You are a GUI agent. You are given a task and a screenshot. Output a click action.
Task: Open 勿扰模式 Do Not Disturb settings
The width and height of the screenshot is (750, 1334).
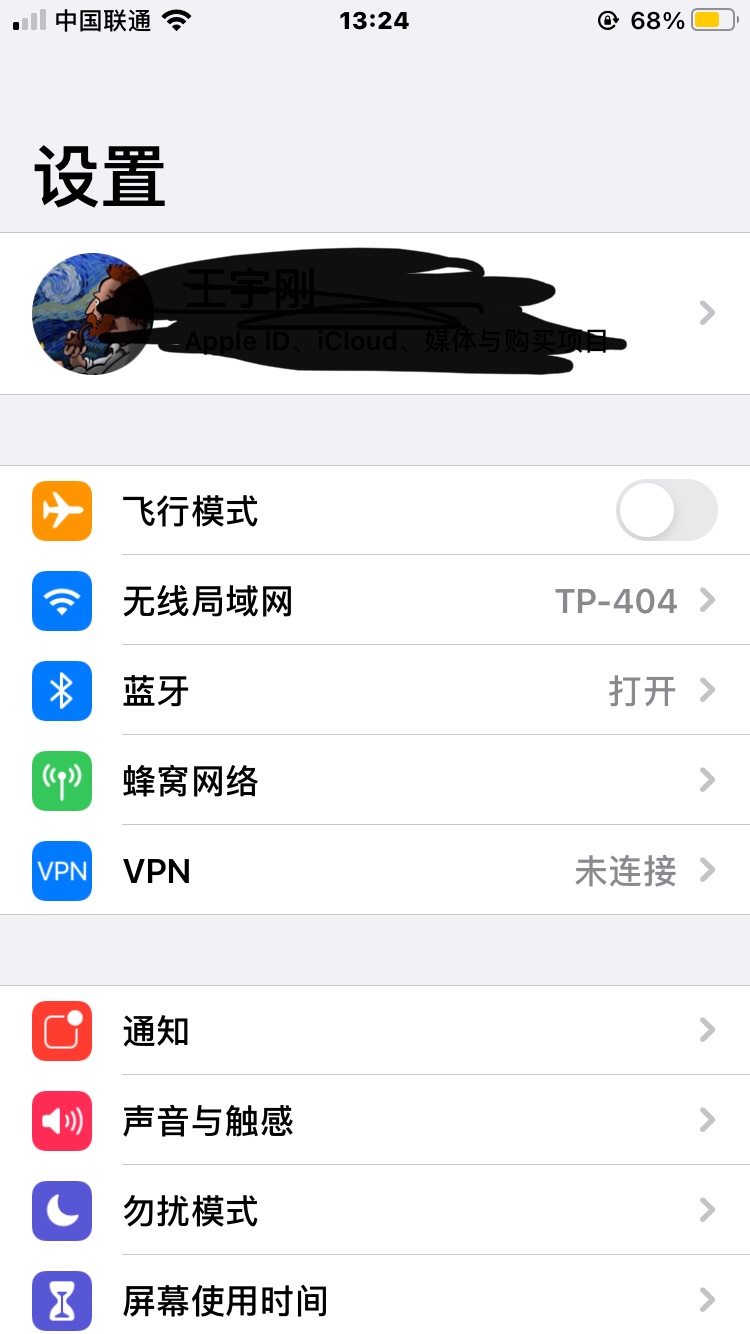(375, 1211)
